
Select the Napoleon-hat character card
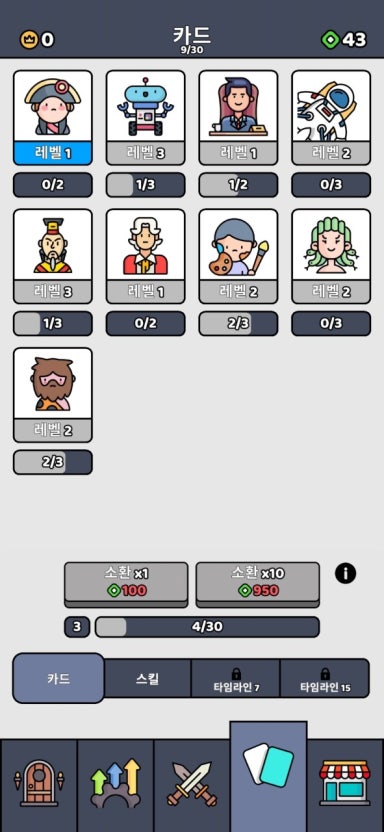click(x=53, y=117)
